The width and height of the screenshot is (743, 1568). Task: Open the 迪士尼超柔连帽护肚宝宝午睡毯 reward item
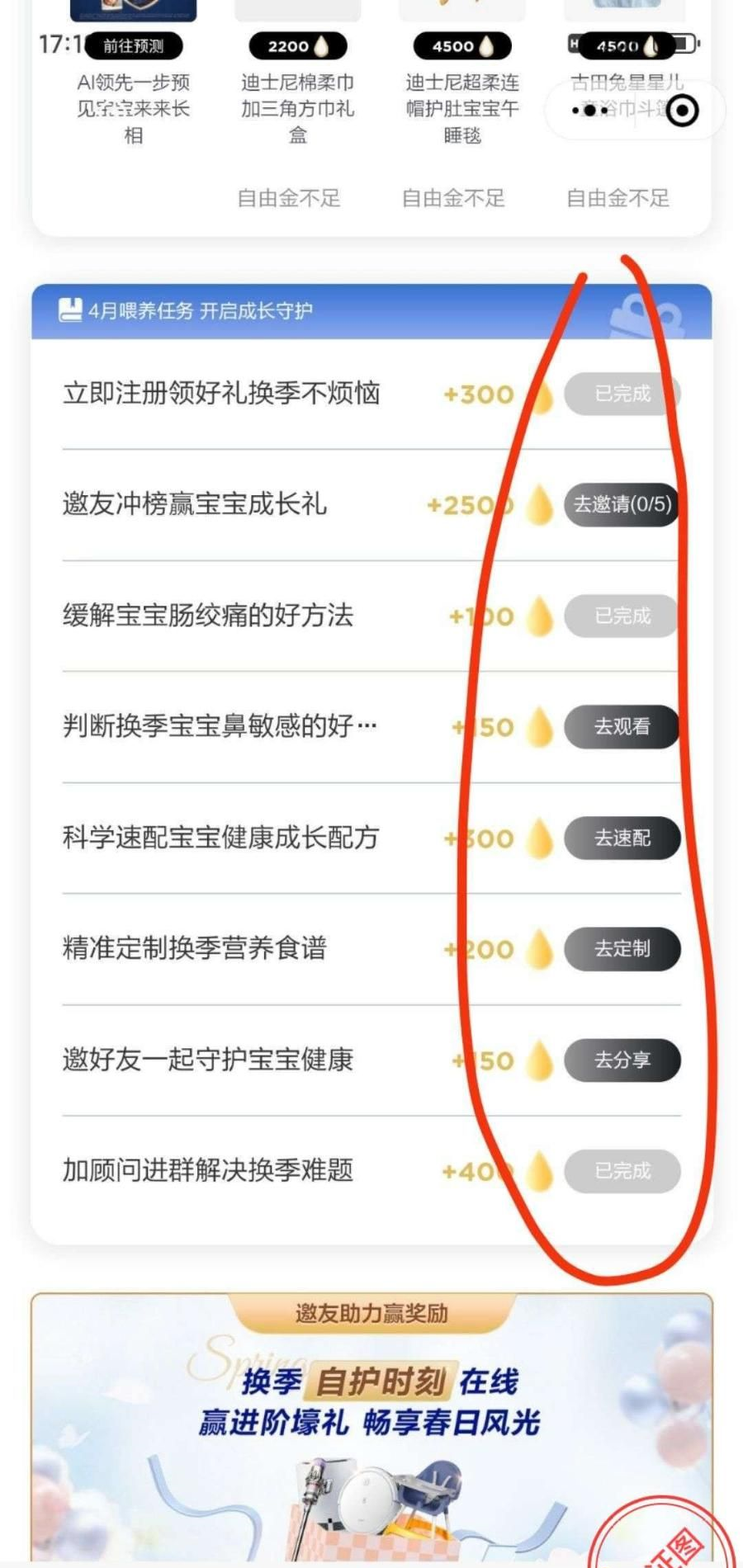coord(462,107)
